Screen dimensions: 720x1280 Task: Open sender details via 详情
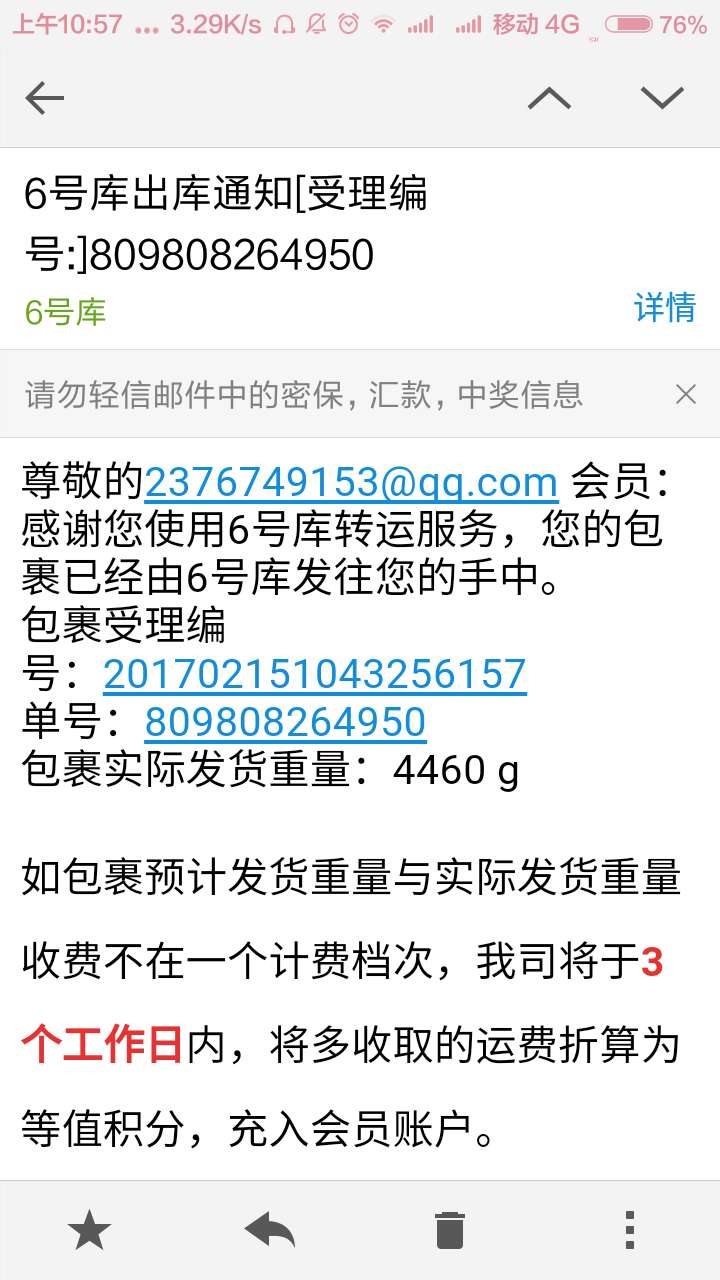[x=665, y=307]
